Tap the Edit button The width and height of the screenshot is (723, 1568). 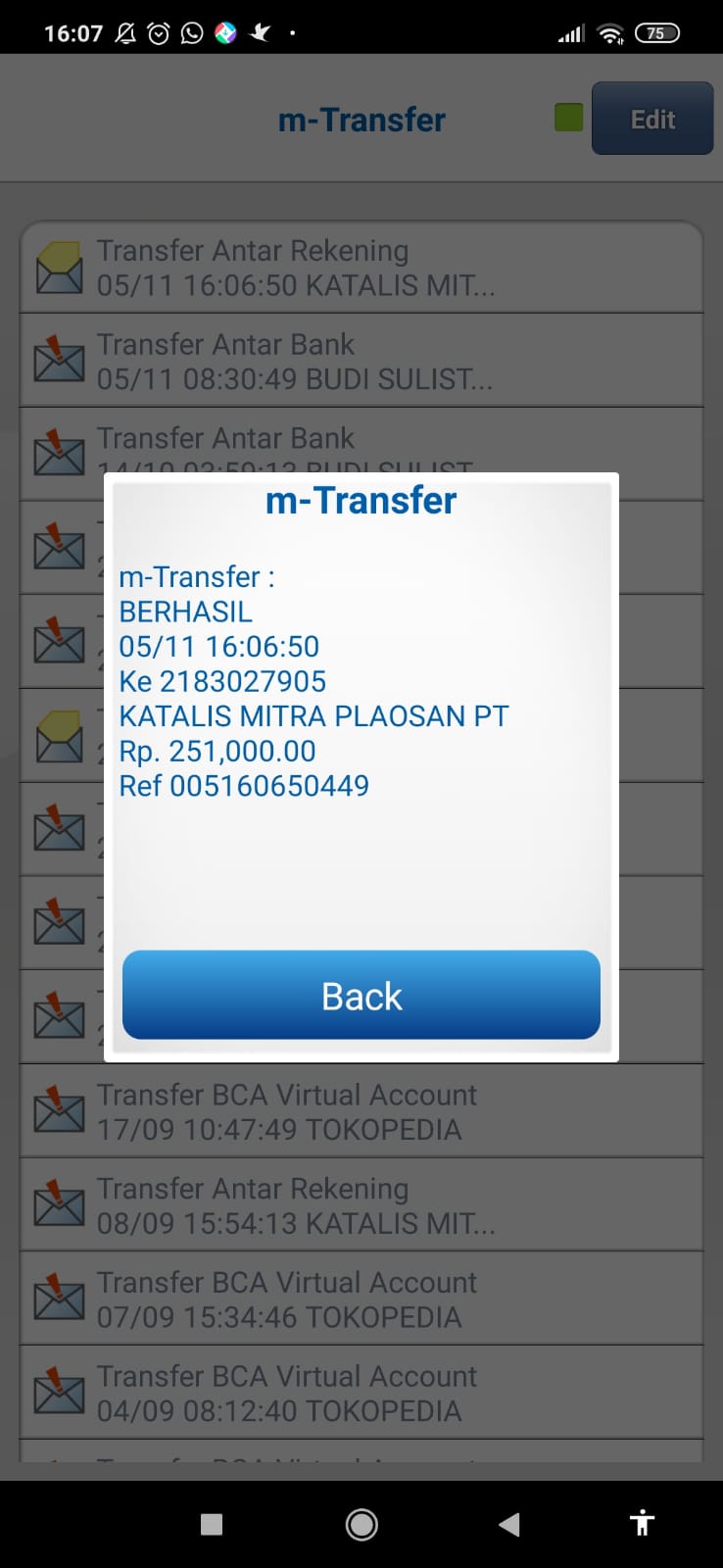pos(652,119)
